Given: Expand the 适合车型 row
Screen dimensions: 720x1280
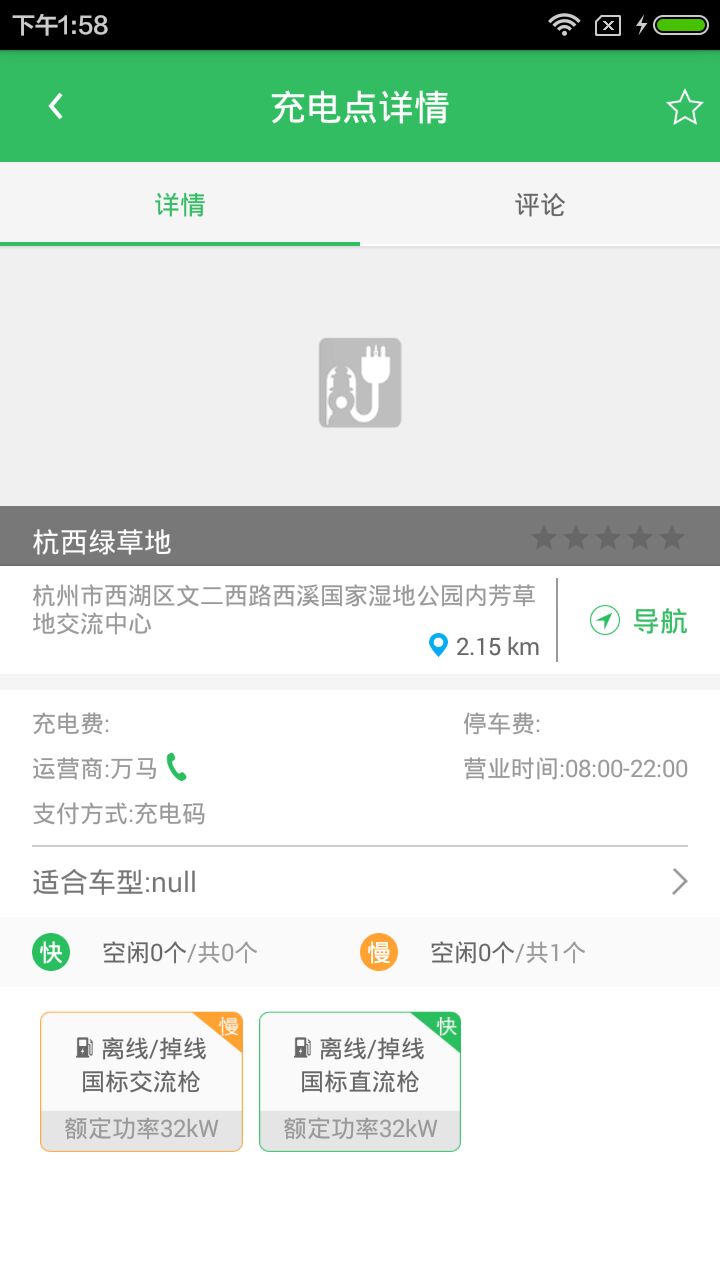Looking at the screenshot, I should (x=360, y=882).
